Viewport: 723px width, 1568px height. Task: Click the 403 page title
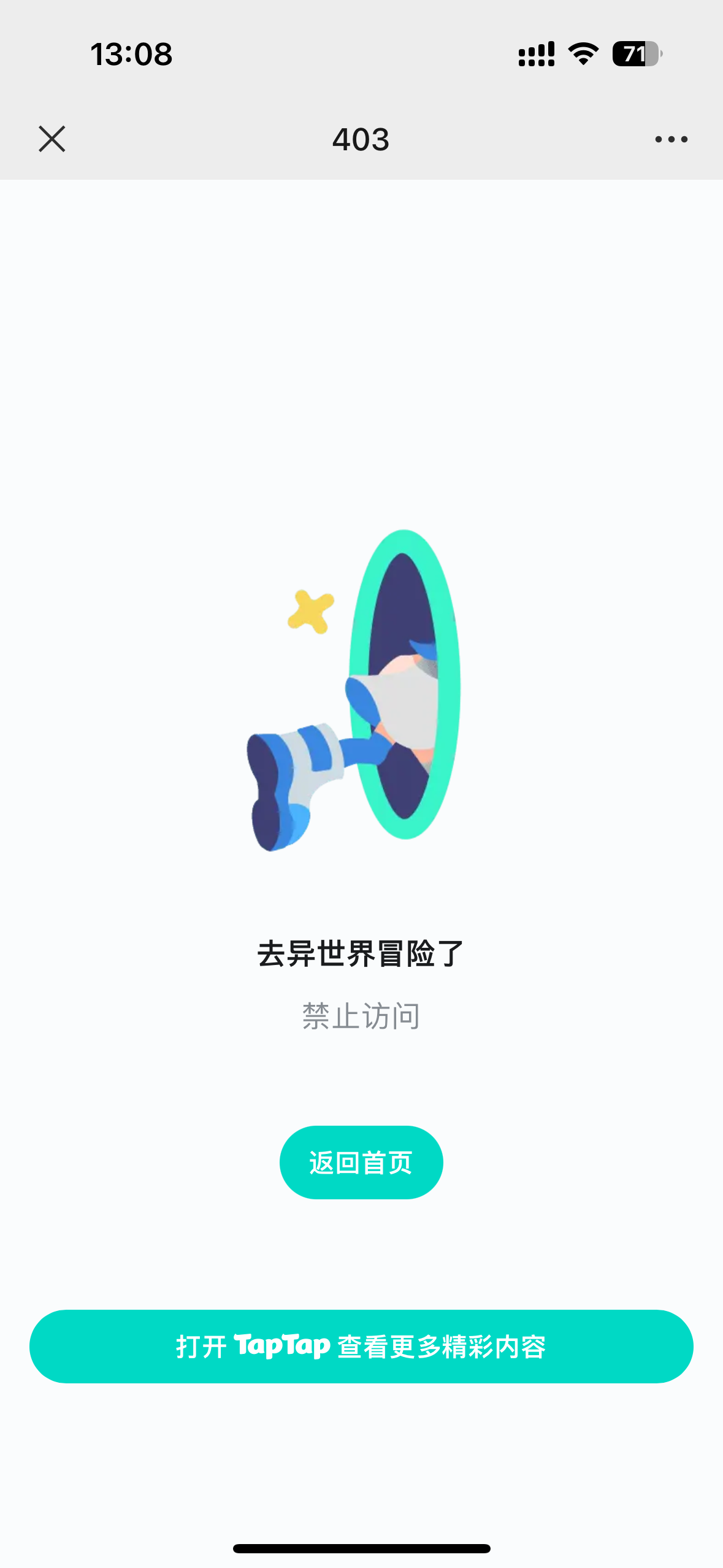click(x=361, y=139)
